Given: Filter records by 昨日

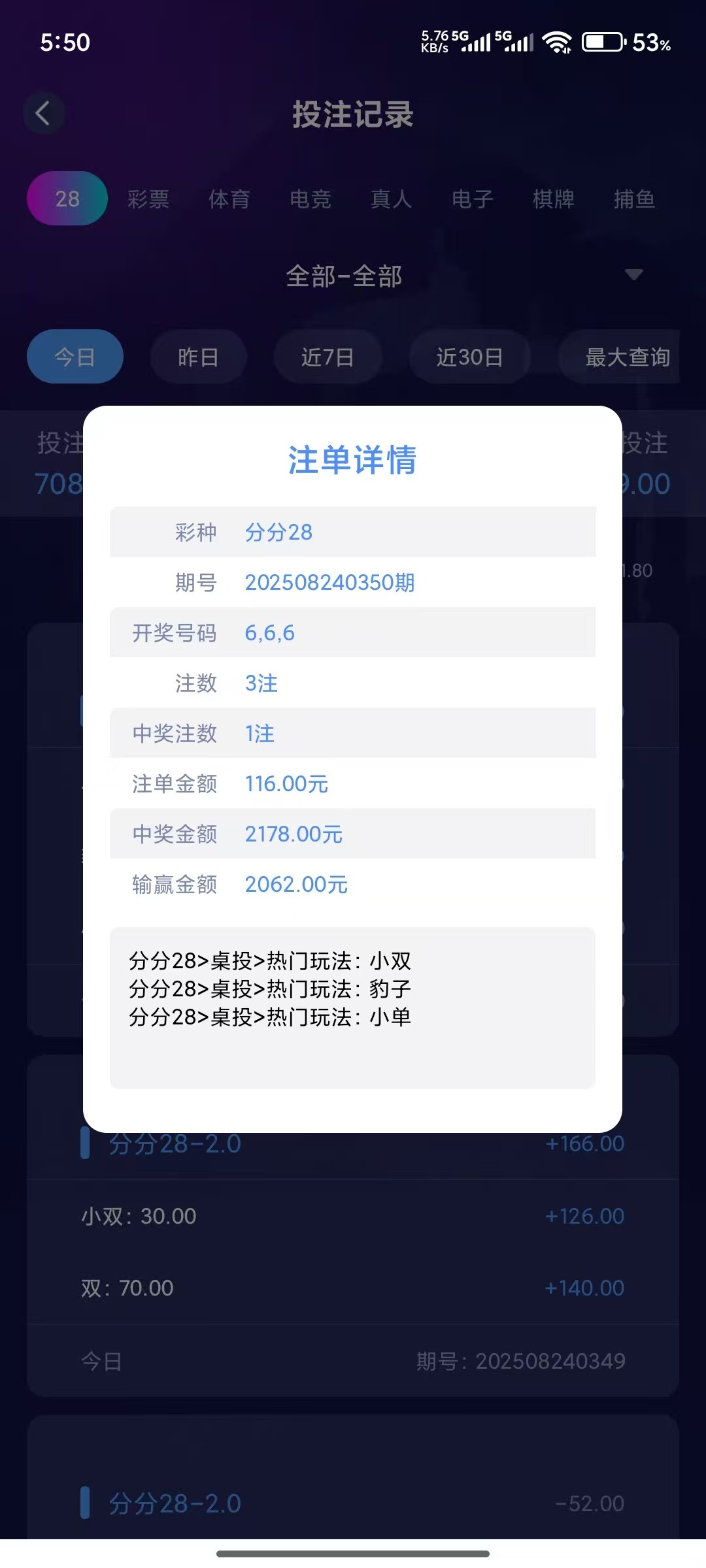Looking at the screenshot, I should [x=198, y=357].
